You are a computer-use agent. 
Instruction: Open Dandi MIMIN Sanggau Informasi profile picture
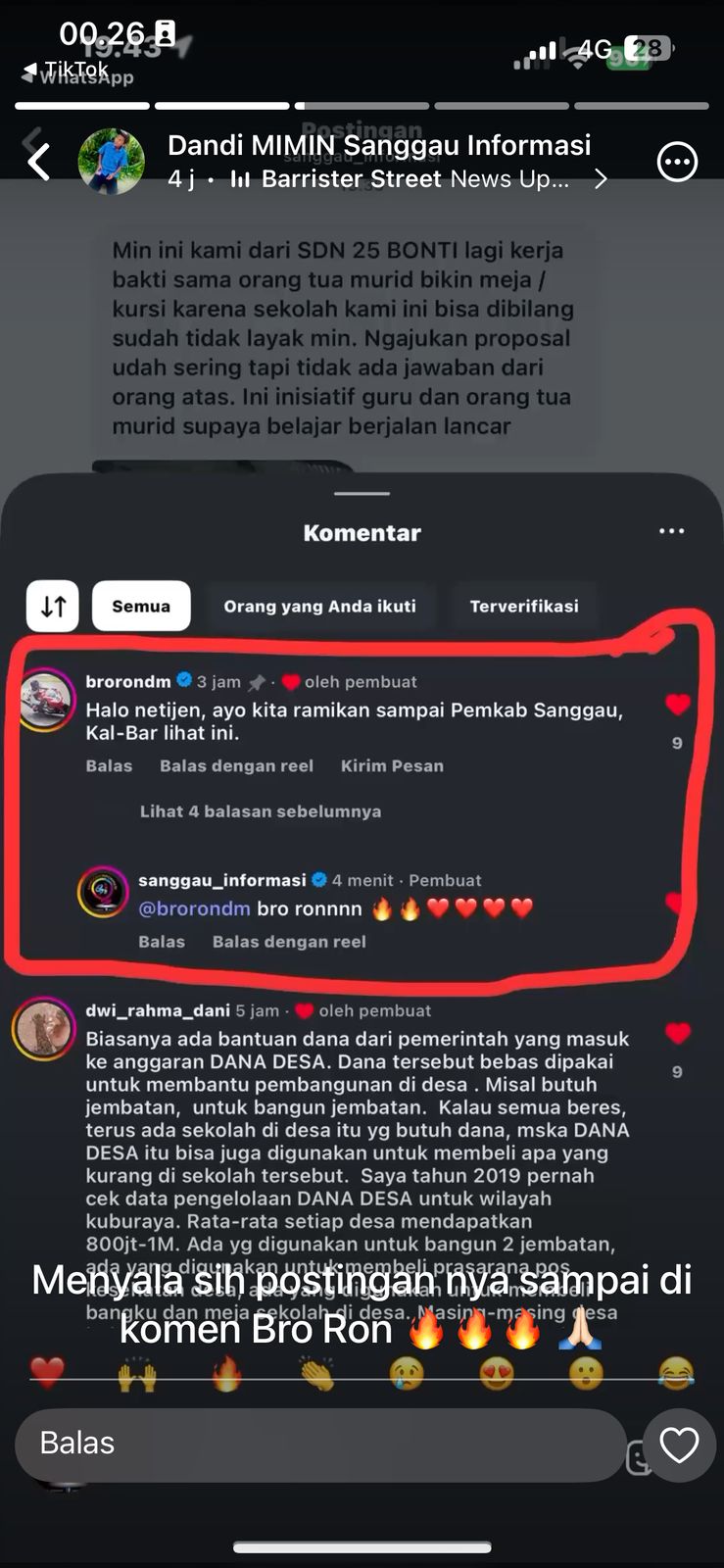(112, 162)
